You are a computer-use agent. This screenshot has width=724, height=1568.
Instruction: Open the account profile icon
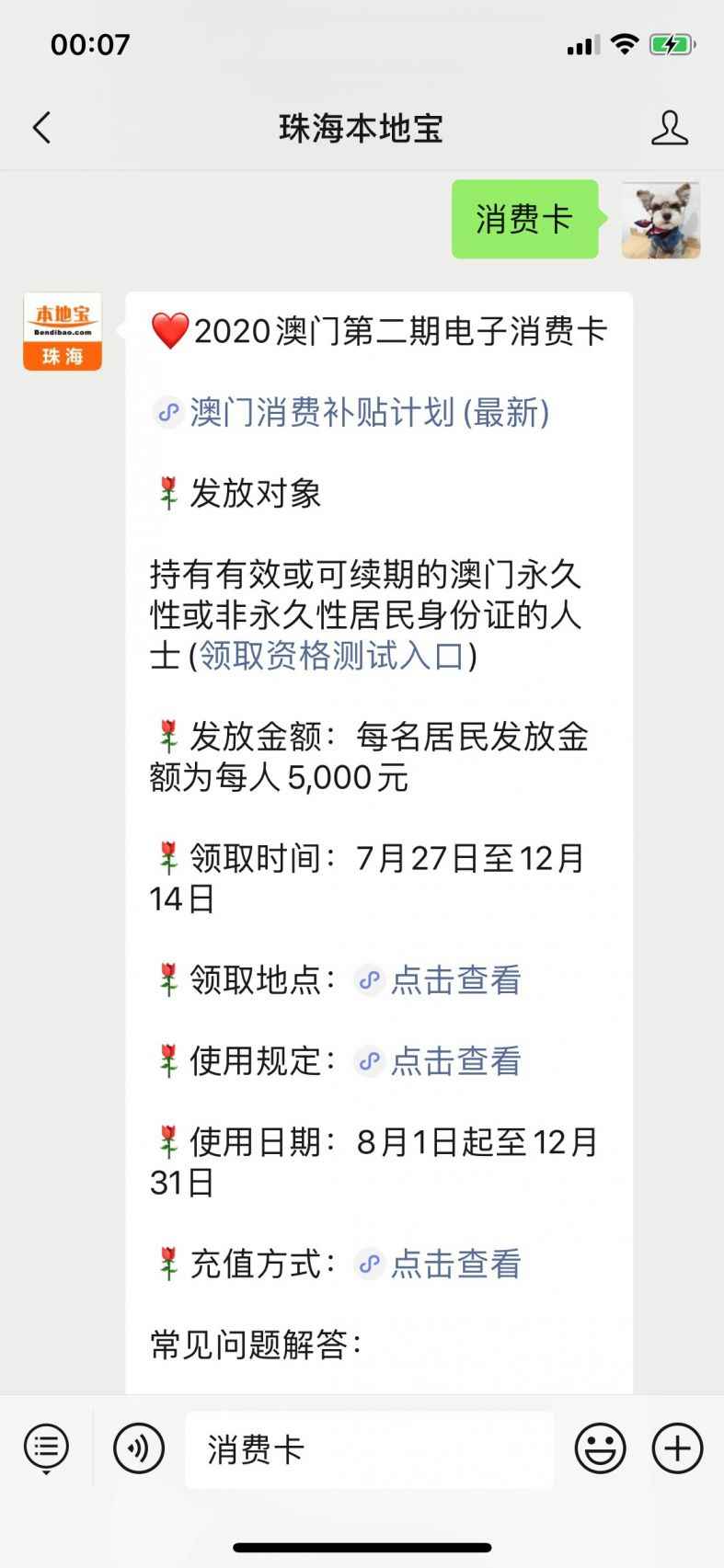tap(669, 128)
